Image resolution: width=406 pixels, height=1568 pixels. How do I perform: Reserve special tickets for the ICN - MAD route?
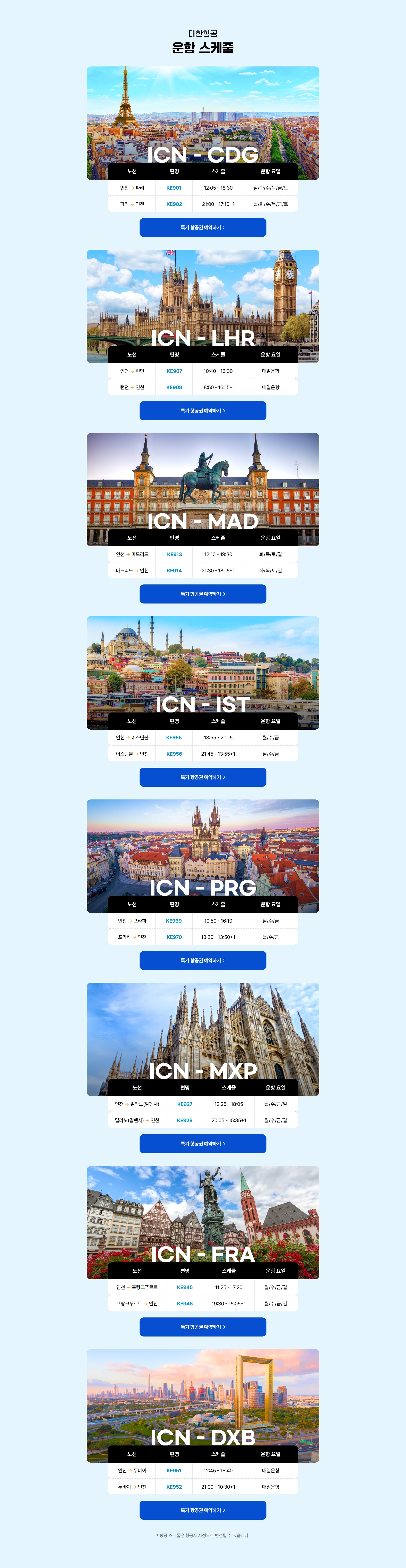203,594
